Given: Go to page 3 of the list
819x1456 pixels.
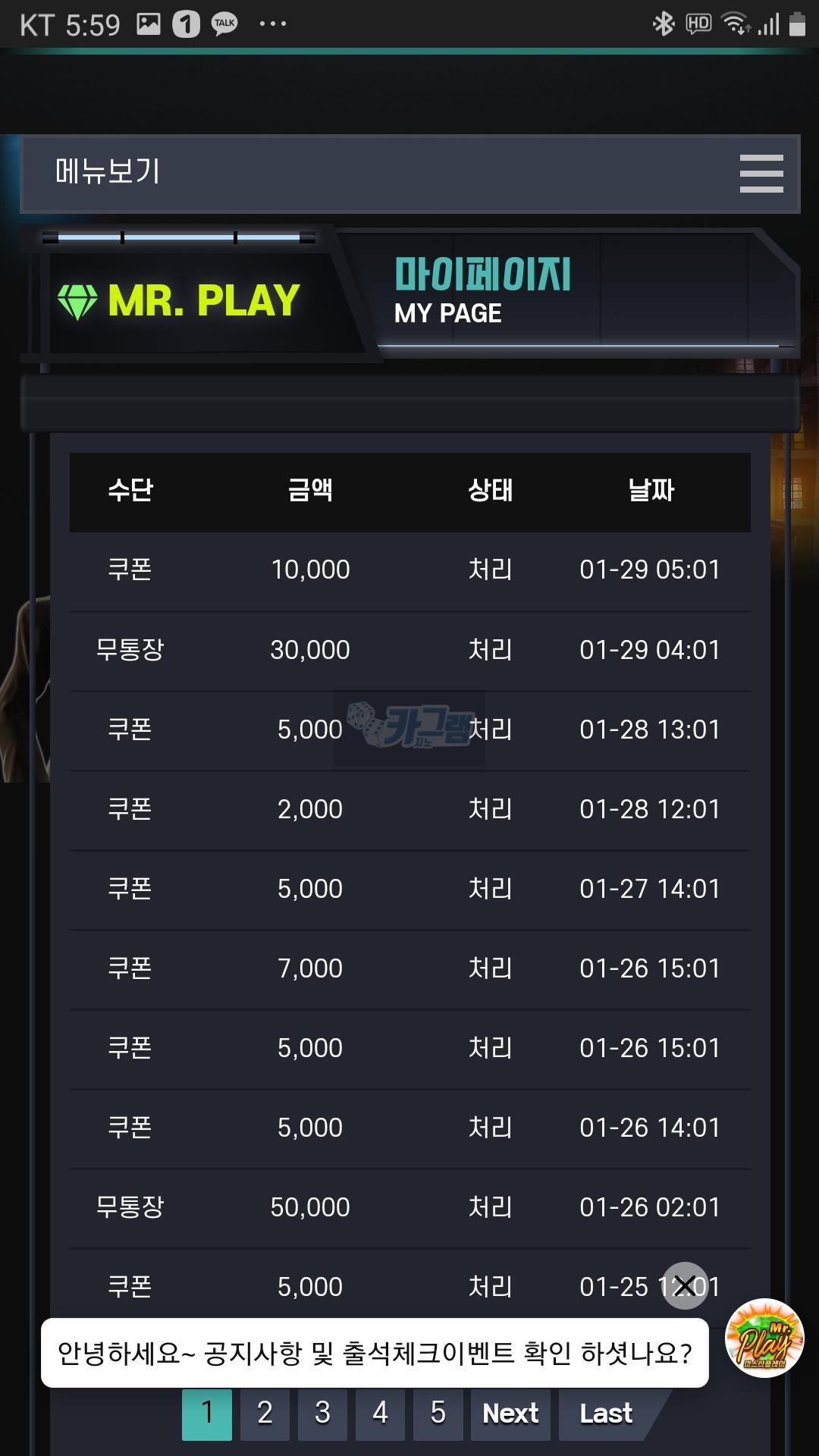Looking at the screenshot, I should 322,1414.
